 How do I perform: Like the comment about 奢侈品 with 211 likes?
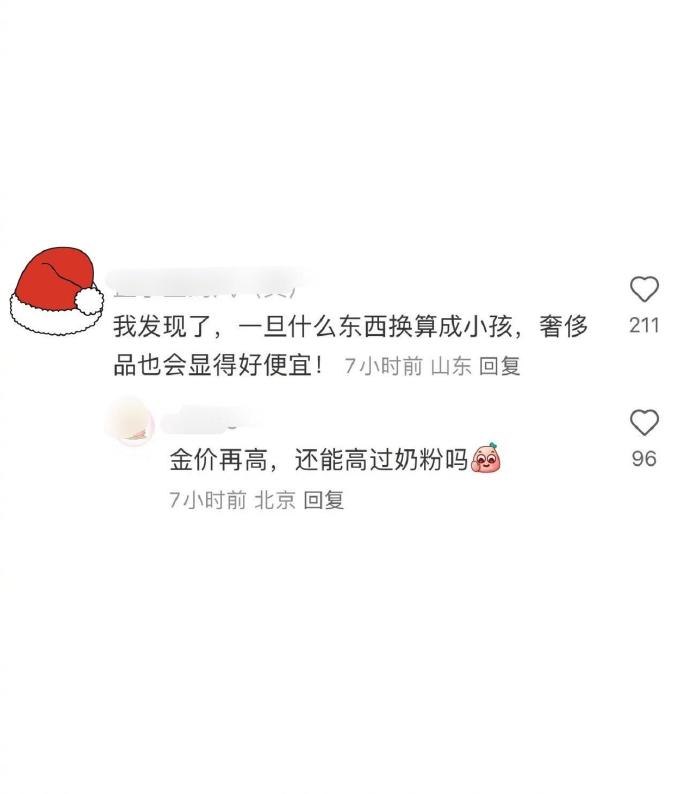coord(644,290)
